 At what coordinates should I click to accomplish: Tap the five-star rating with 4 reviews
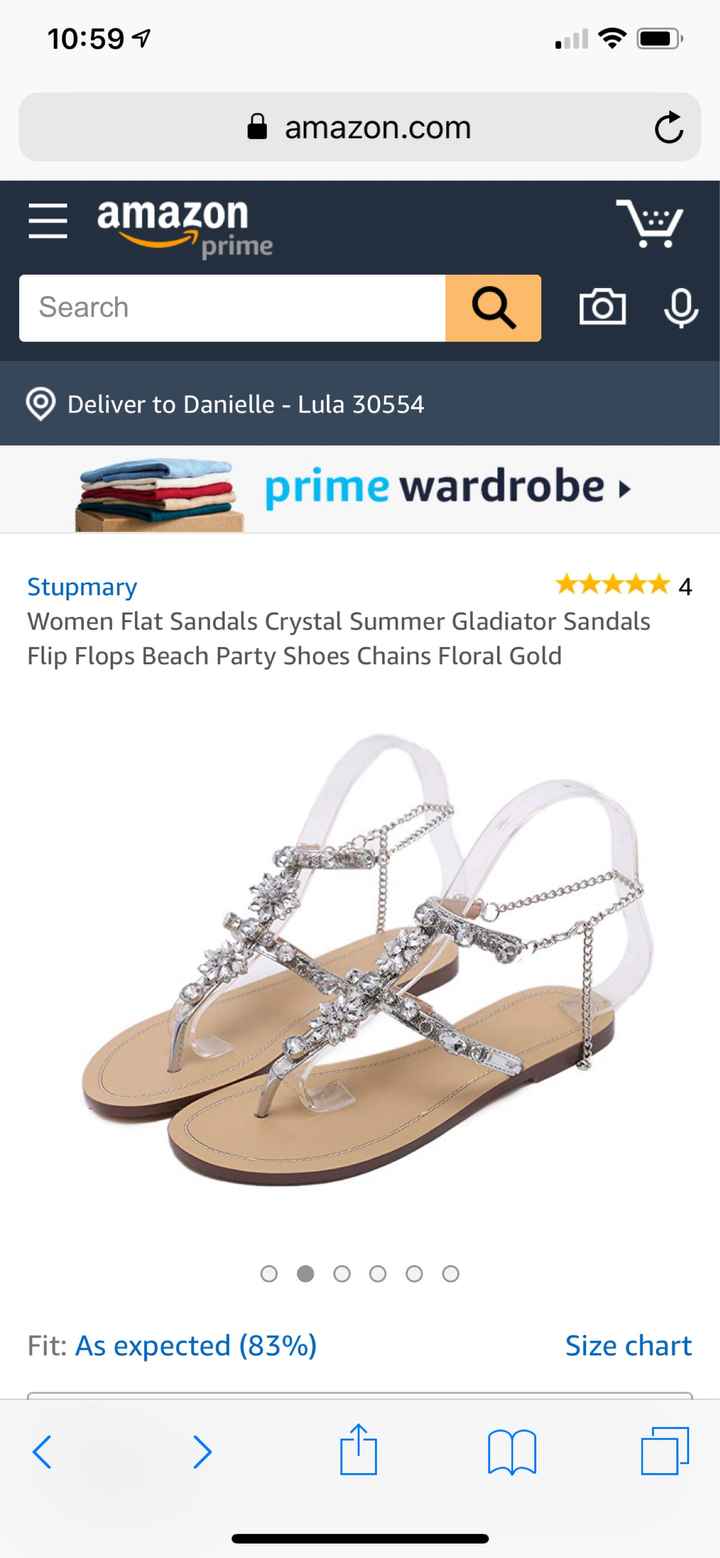tap(613, 584)
